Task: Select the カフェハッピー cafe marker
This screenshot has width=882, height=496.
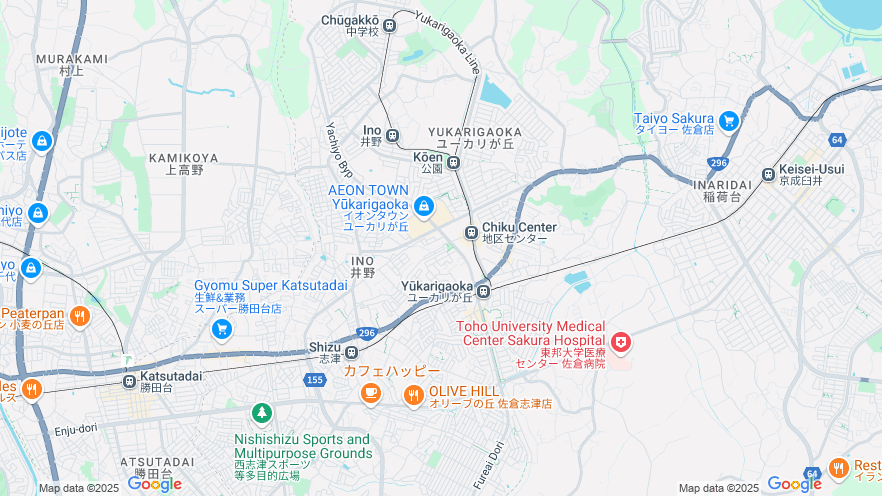Action: [x=371, y=394]
